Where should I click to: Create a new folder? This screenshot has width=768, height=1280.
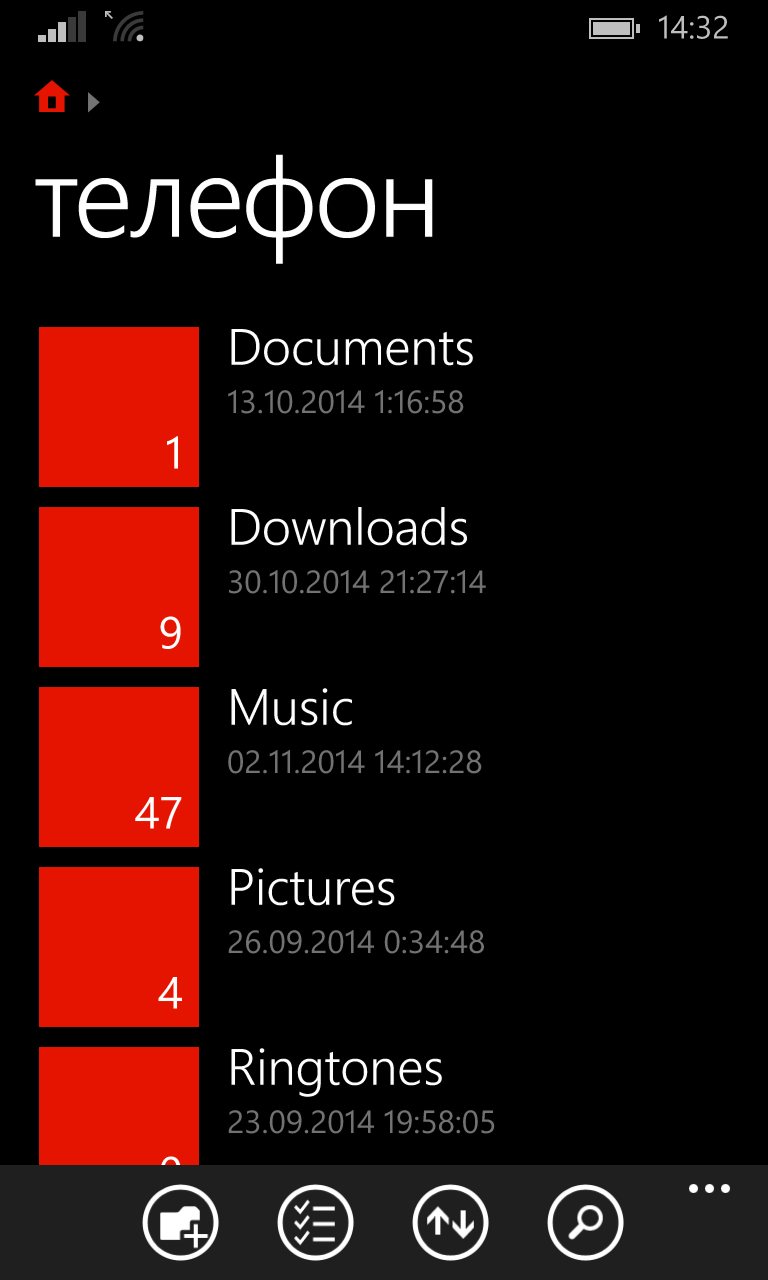181,1222
